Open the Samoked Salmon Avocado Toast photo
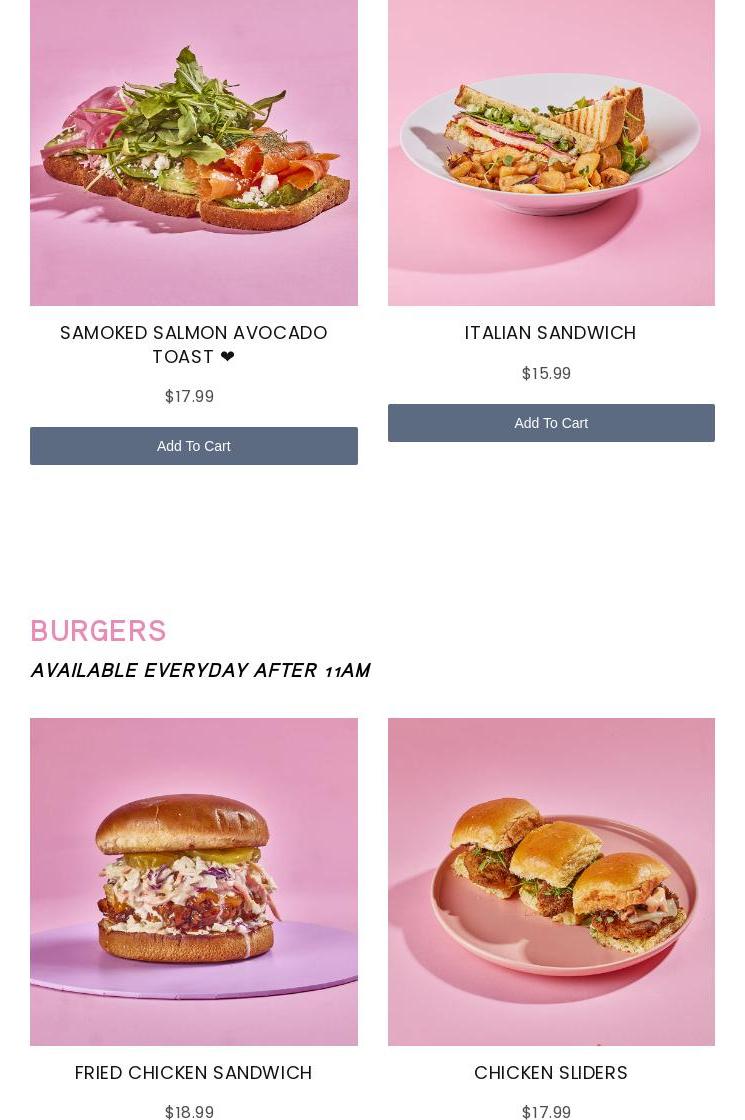This screenshot has width=745, height=1120. tap(193, 150)
